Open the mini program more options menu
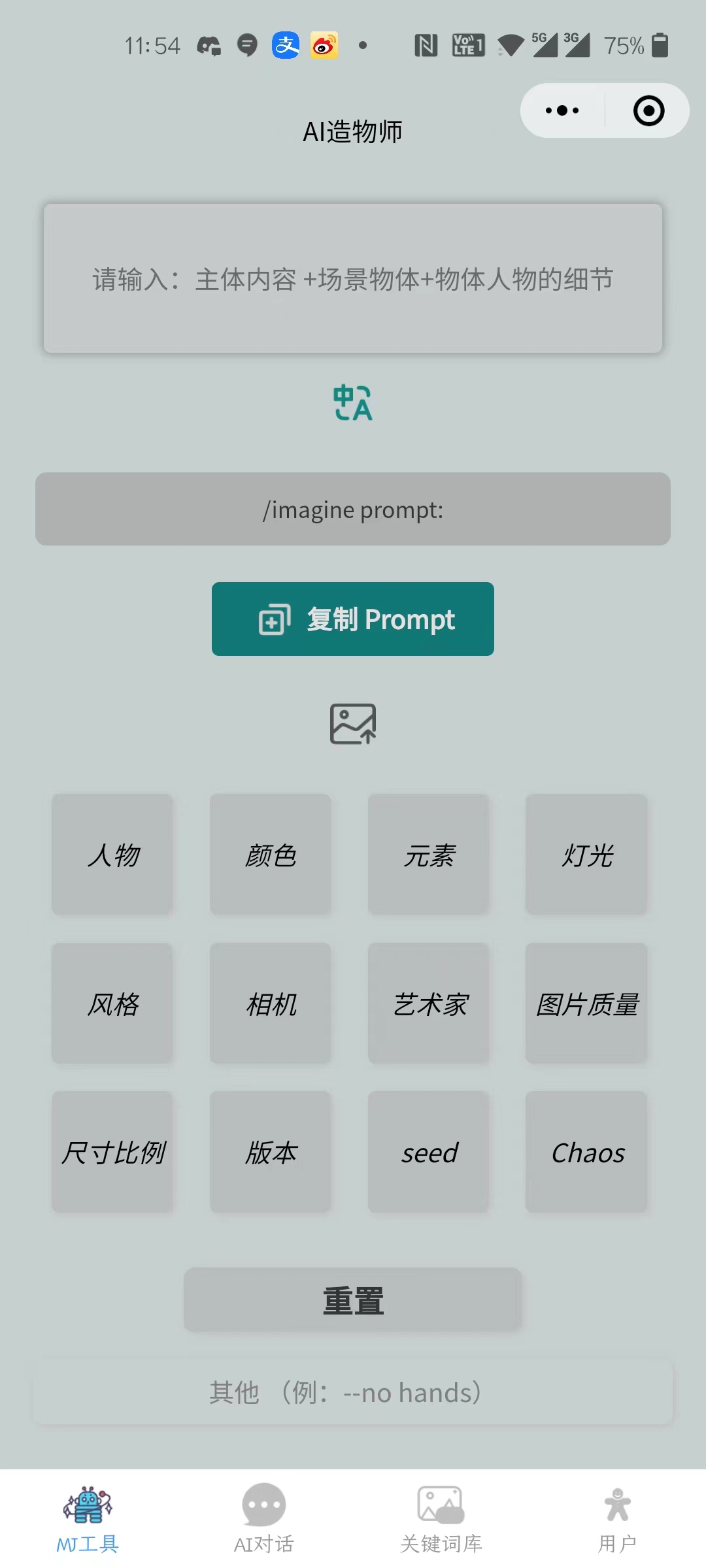The height and width of the screenshot is (1568, 706). coord(562,110)
